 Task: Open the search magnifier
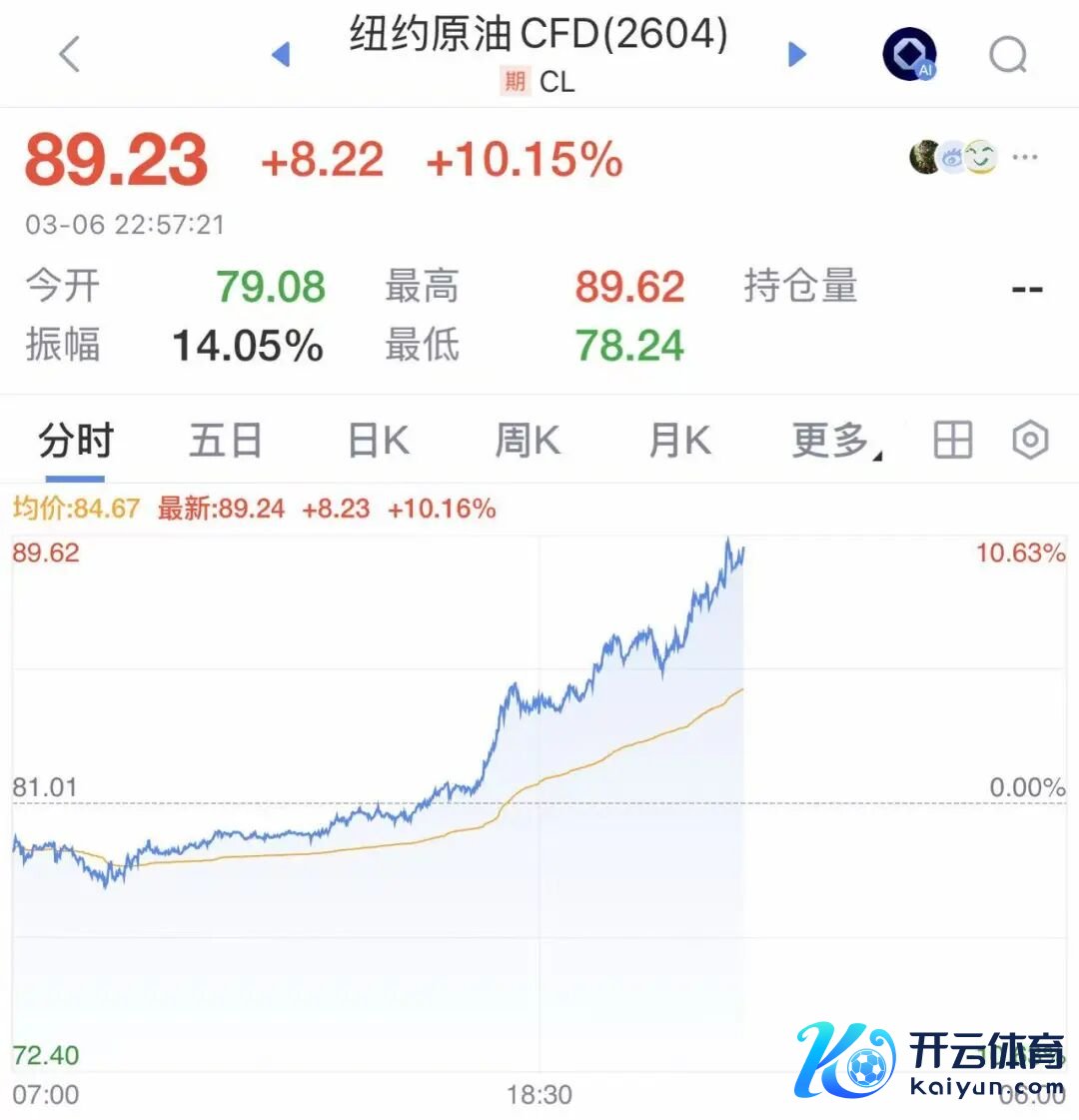pyautogui.click(x=1008, y=55)
